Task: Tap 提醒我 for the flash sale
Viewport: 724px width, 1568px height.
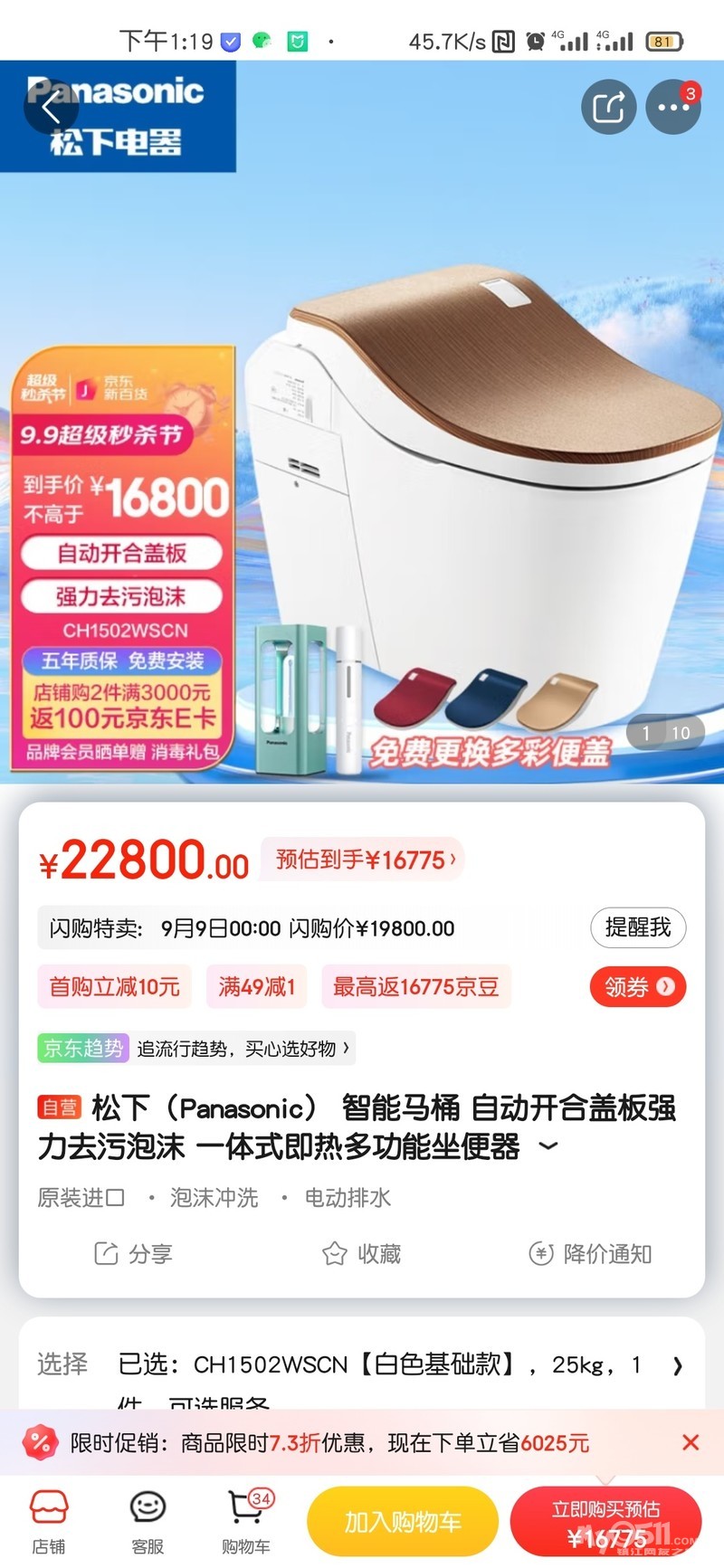Action: [x=638, y=927]
